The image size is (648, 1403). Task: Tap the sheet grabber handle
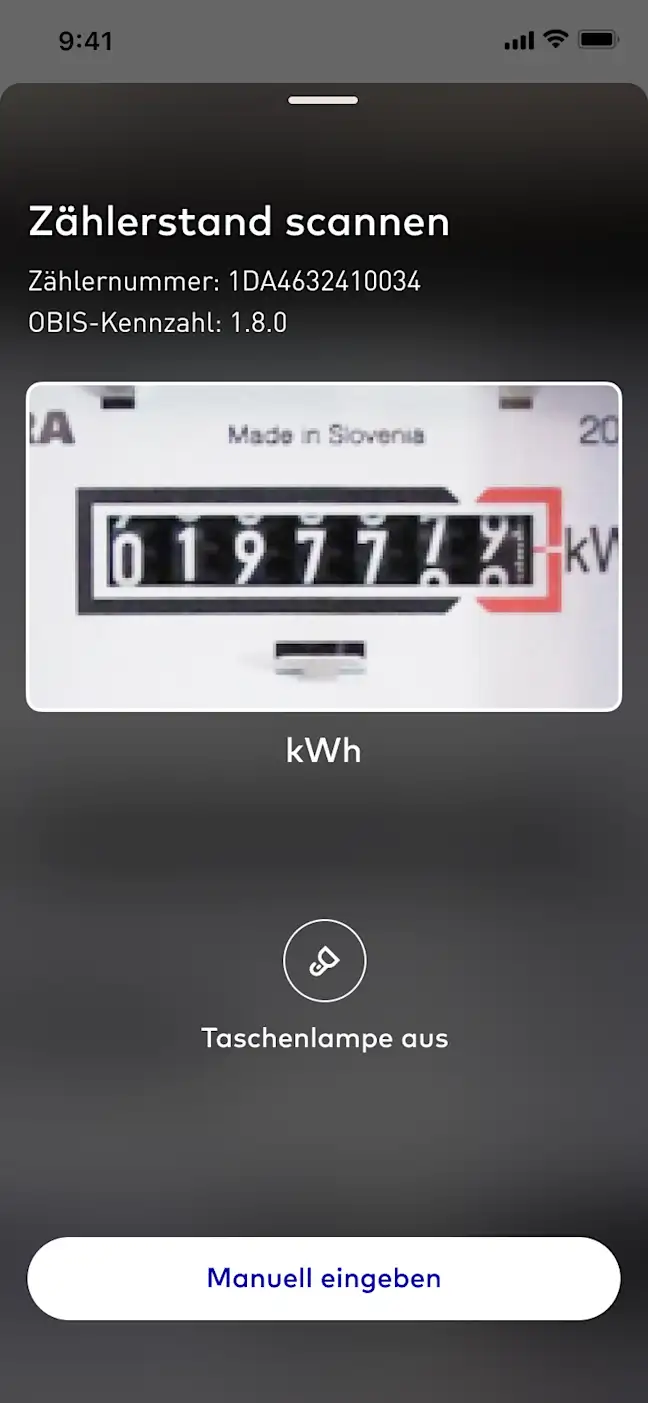click(x=323, y=100)
